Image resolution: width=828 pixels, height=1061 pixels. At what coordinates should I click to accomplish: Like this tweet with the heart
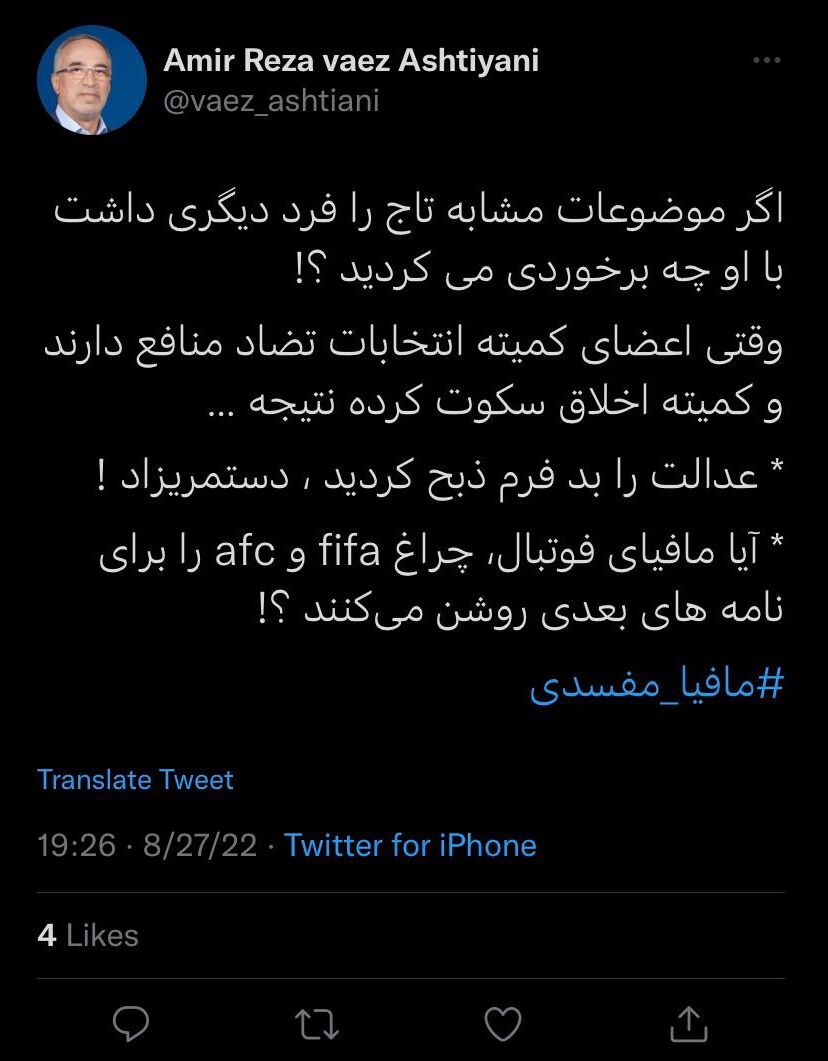click(x=502, y=1023)
